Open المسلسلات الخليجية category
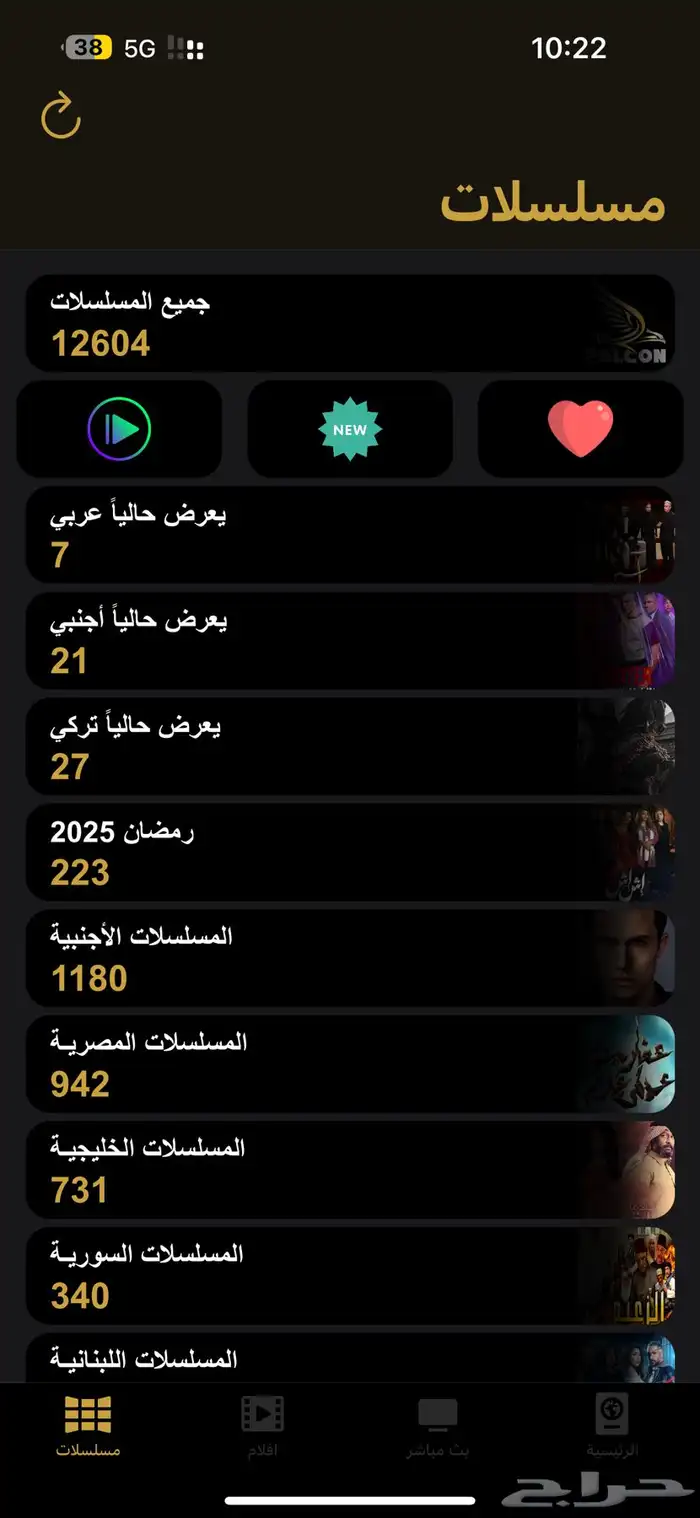This screenshot has width=700, height=1518. [350, 1170]
